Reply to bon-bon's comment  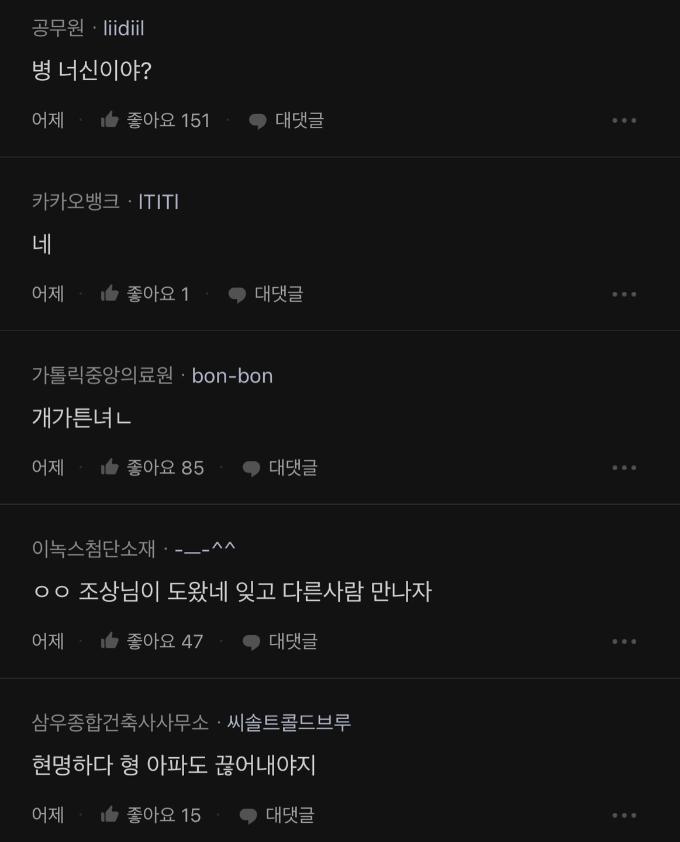(280, 467)
